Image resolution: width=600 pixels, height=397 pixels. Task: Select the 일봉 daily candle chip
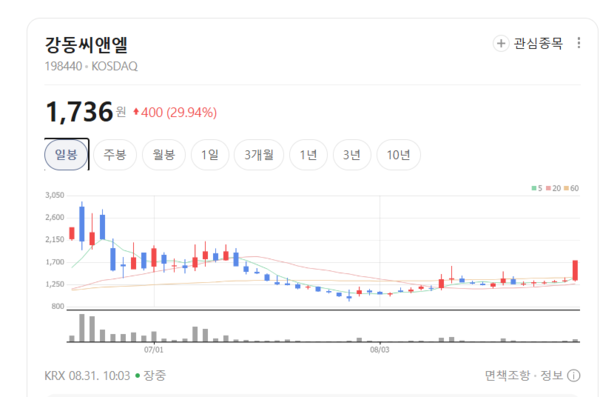click(66, 155)
